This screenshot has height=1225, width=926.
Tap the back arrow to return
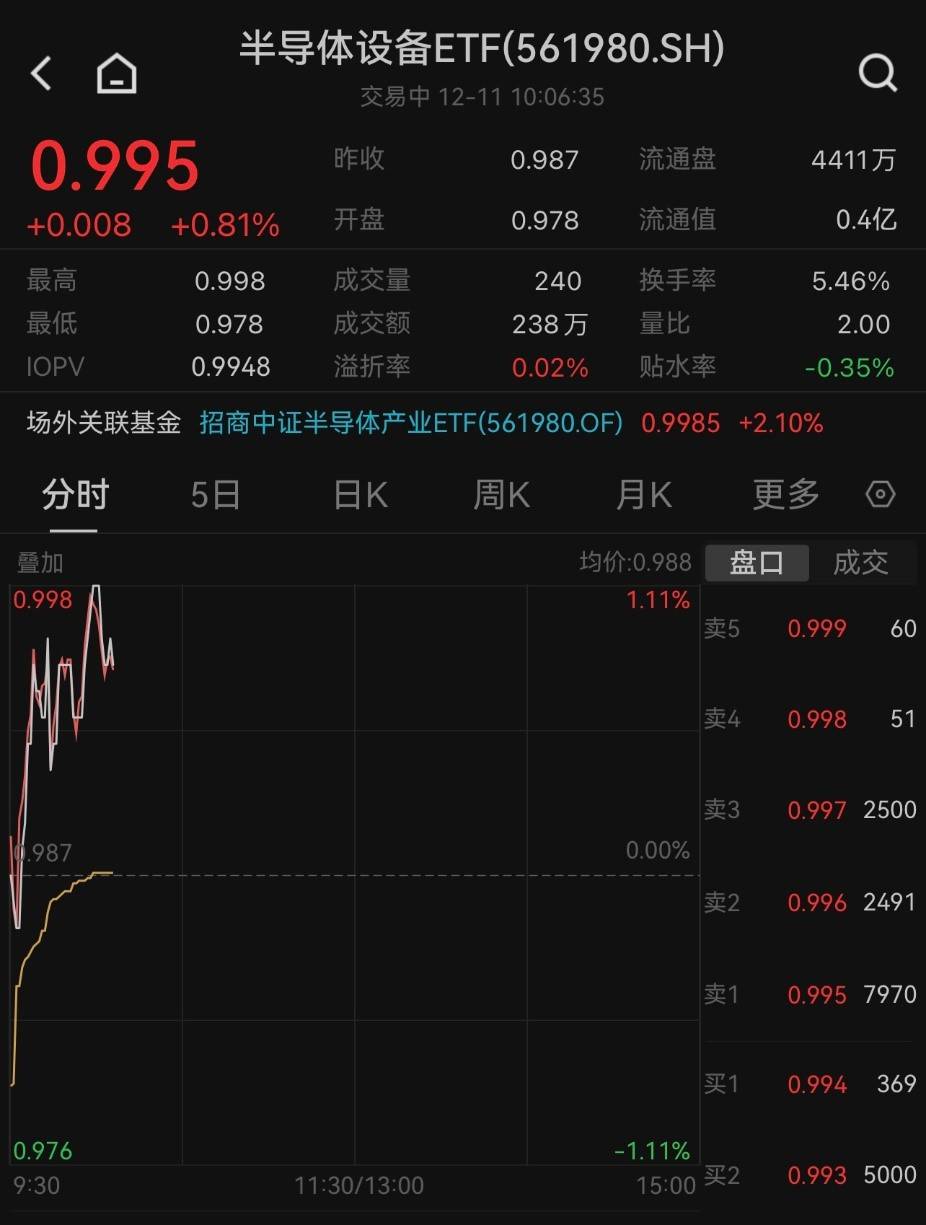pos(40,73)
